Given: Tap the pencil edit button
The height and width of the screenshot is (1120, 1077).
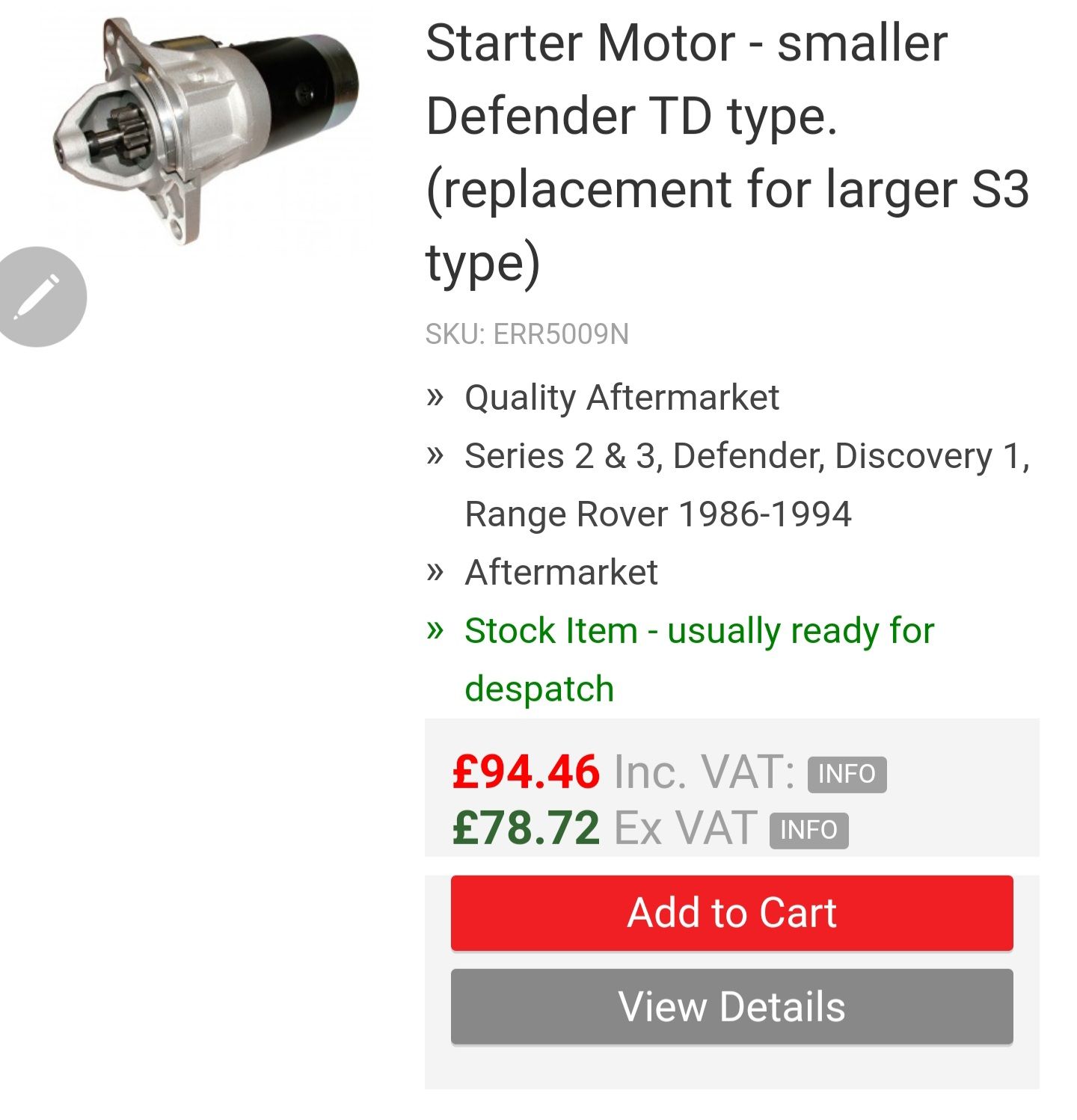Looking at the screenshot, I should (39, 297).
